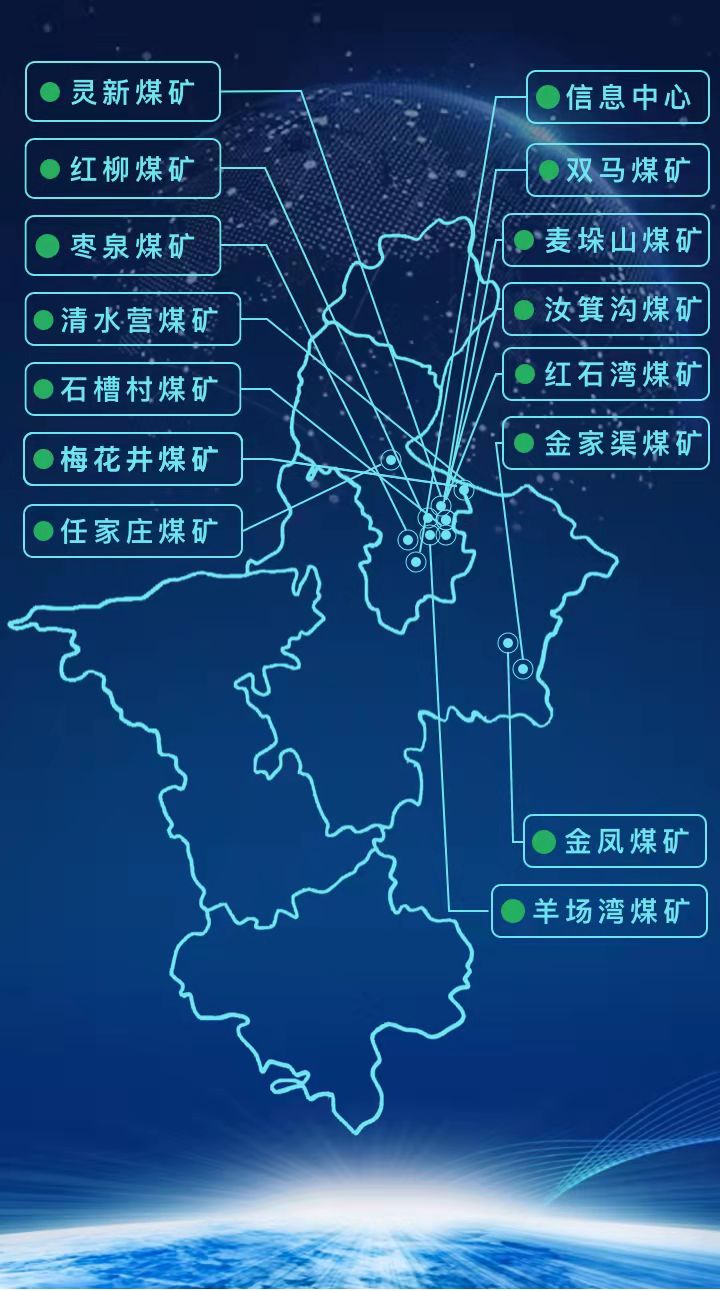Open 任家庄煤矿
The width and height of the screenshot is (720, 1291).
click(132, 530)
